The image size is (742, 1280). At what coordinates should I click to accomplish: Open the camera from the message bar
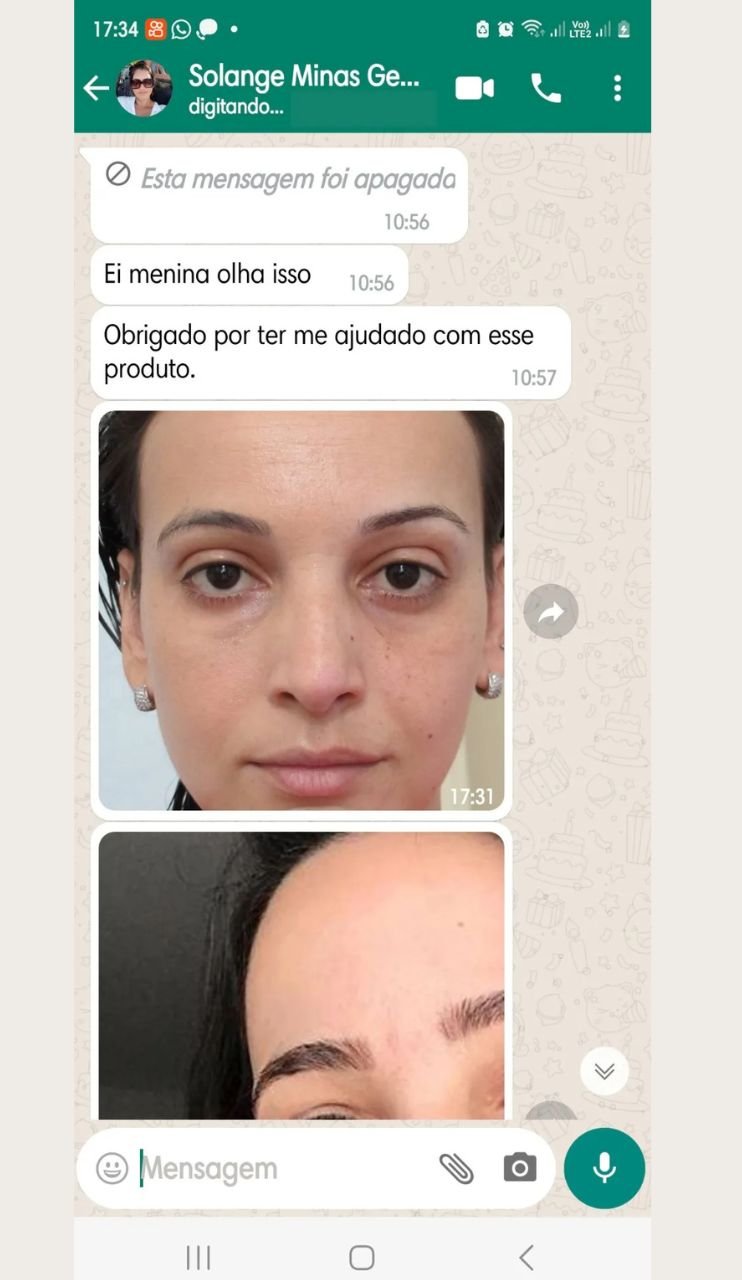[x=520, y=1168]
